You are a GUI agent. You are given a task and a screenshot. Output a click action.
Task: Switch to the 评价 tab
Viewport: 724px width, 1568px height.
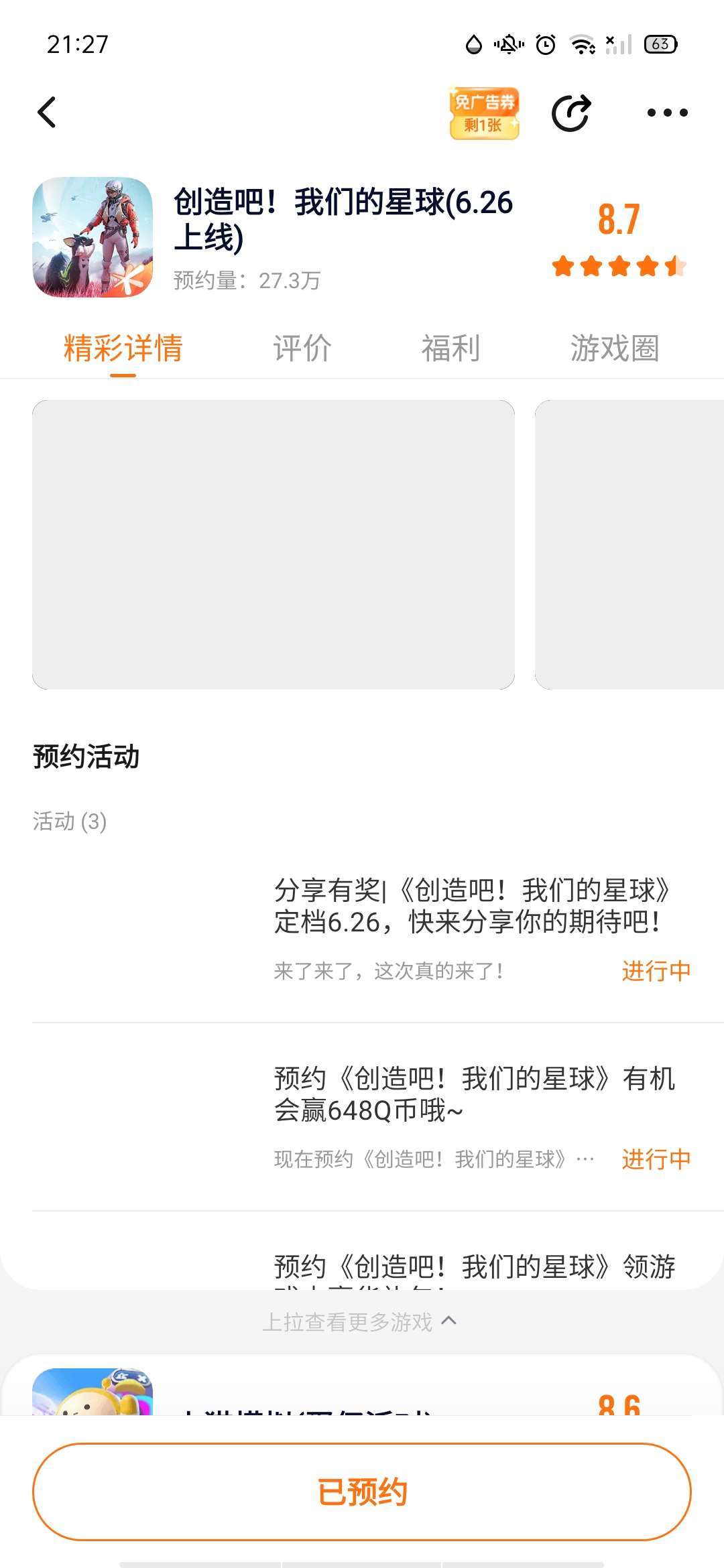[x=302, y=348]
